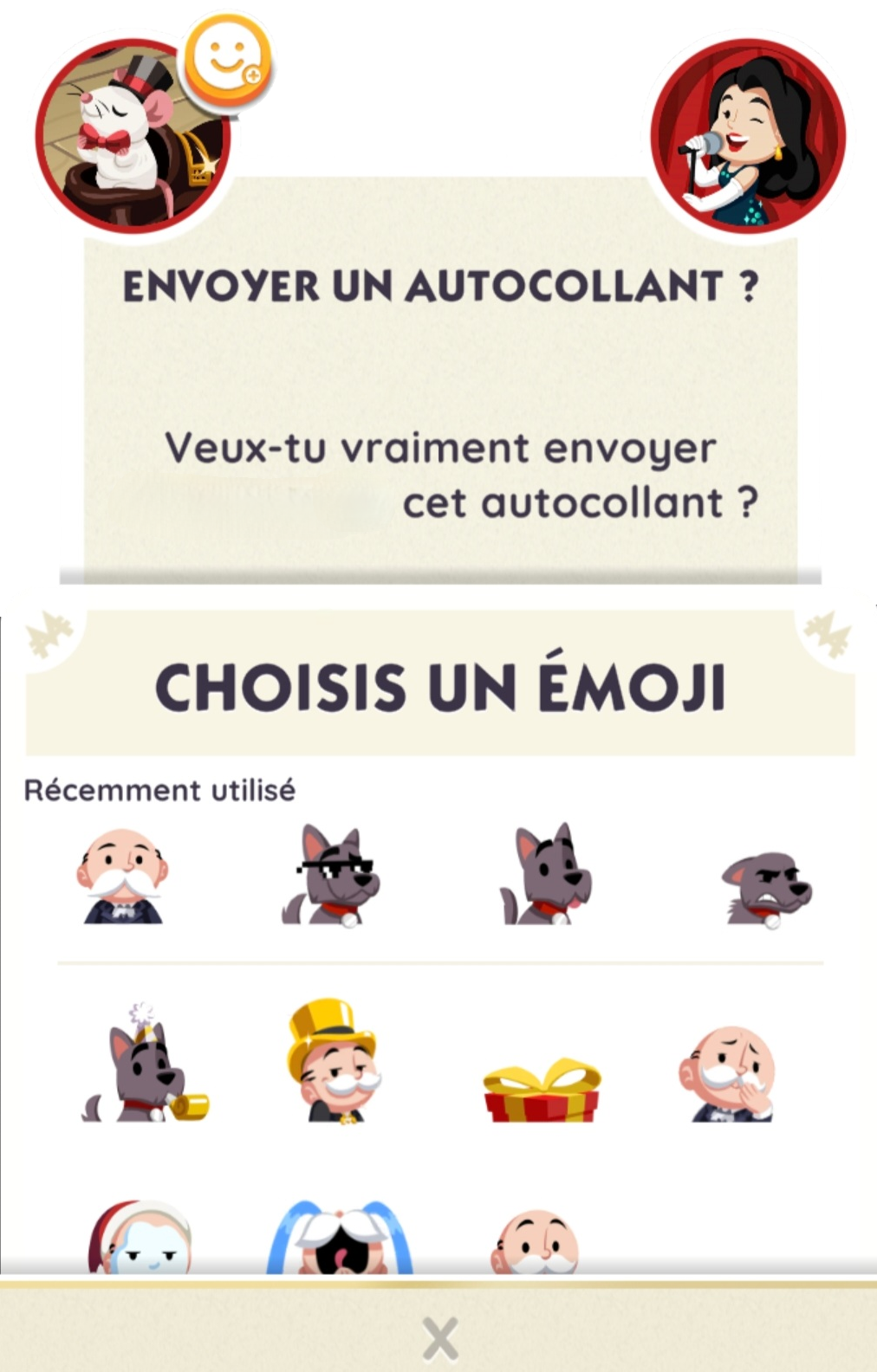Select the worried Mr. Monopoly emoji
The image size is (877, 1372).
pyautogui.click(x=728, y=1074)
